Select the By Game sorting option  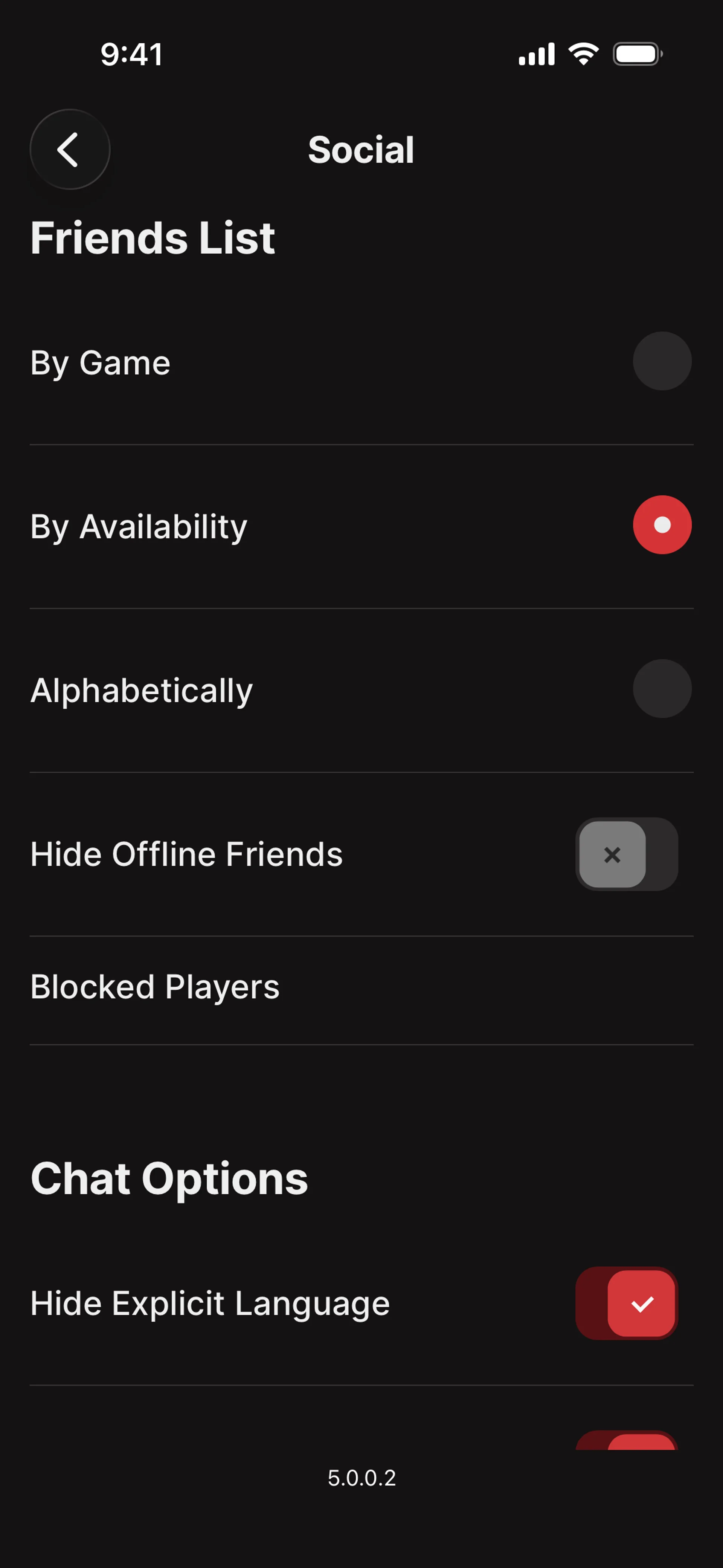coord(662,361)
